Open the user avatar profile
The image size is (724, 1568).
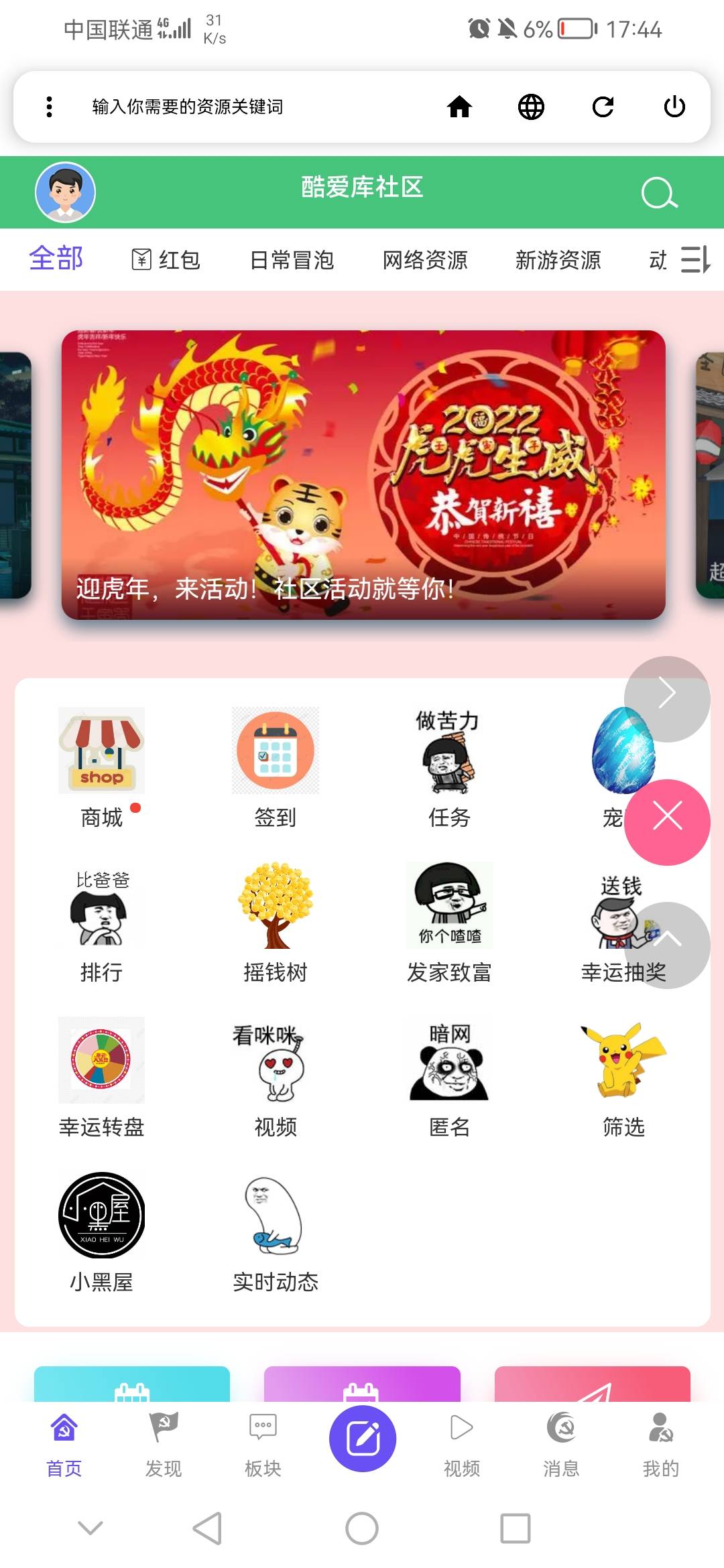[65, 192]
